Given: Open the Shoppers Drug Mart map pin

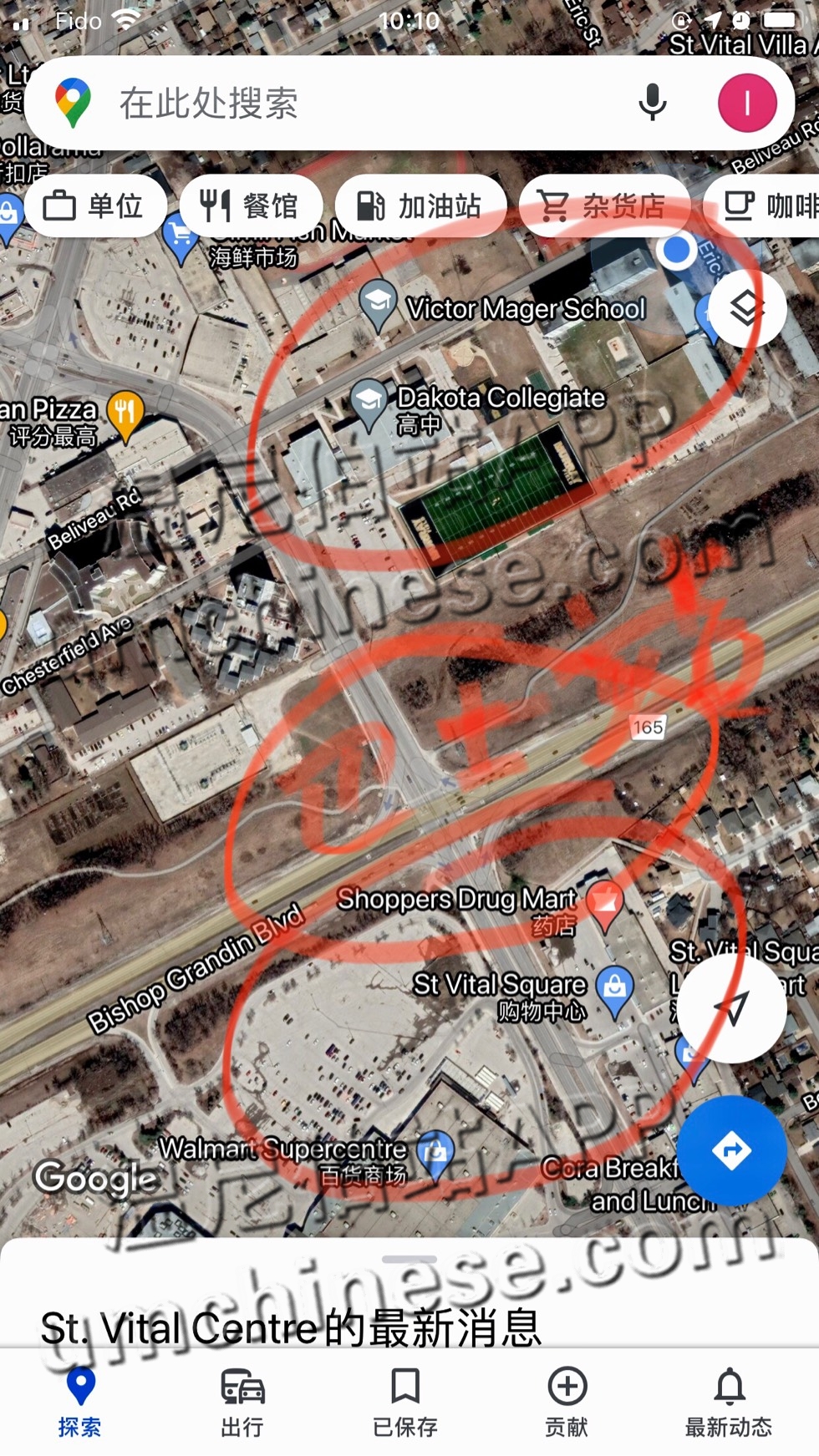Looking at the screenshot, I should pyautogui.click(x=604, y=902).
